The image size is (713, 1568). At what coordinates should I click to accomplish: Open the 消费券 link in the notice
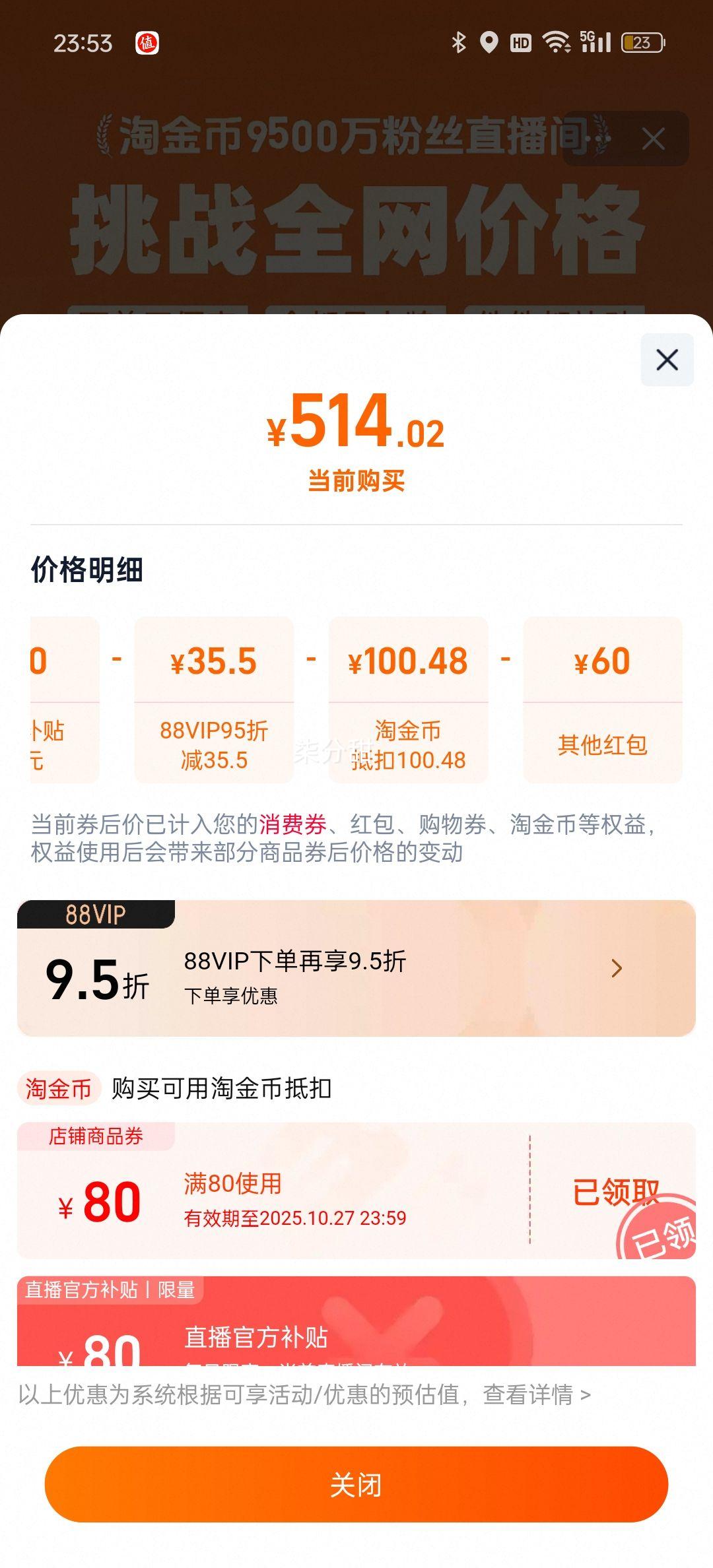tap(292, 824)
